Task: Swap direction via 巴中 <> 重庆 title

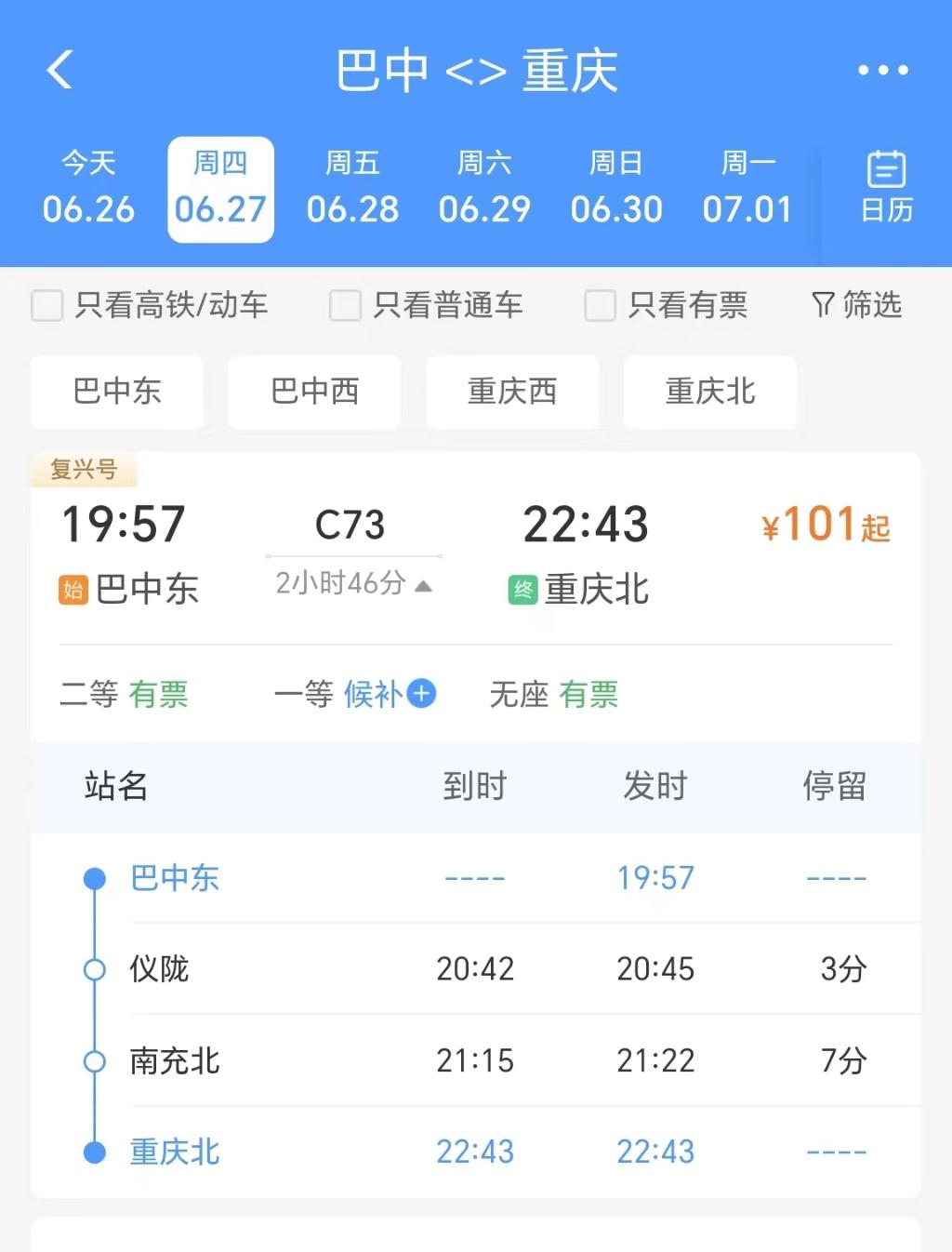Action: [x=476, y=71]
